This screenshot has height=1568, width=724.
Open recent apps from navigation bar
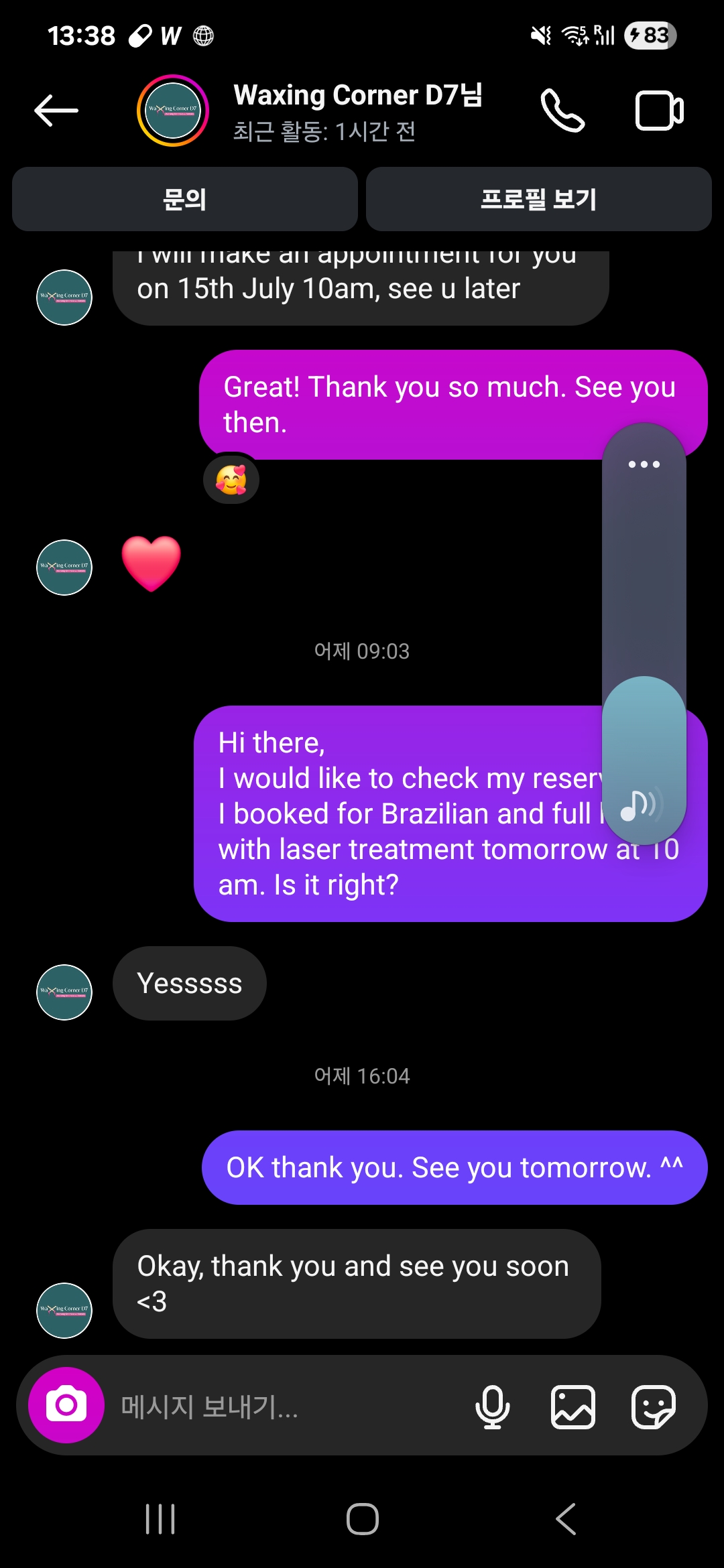tap(160, 1519)
